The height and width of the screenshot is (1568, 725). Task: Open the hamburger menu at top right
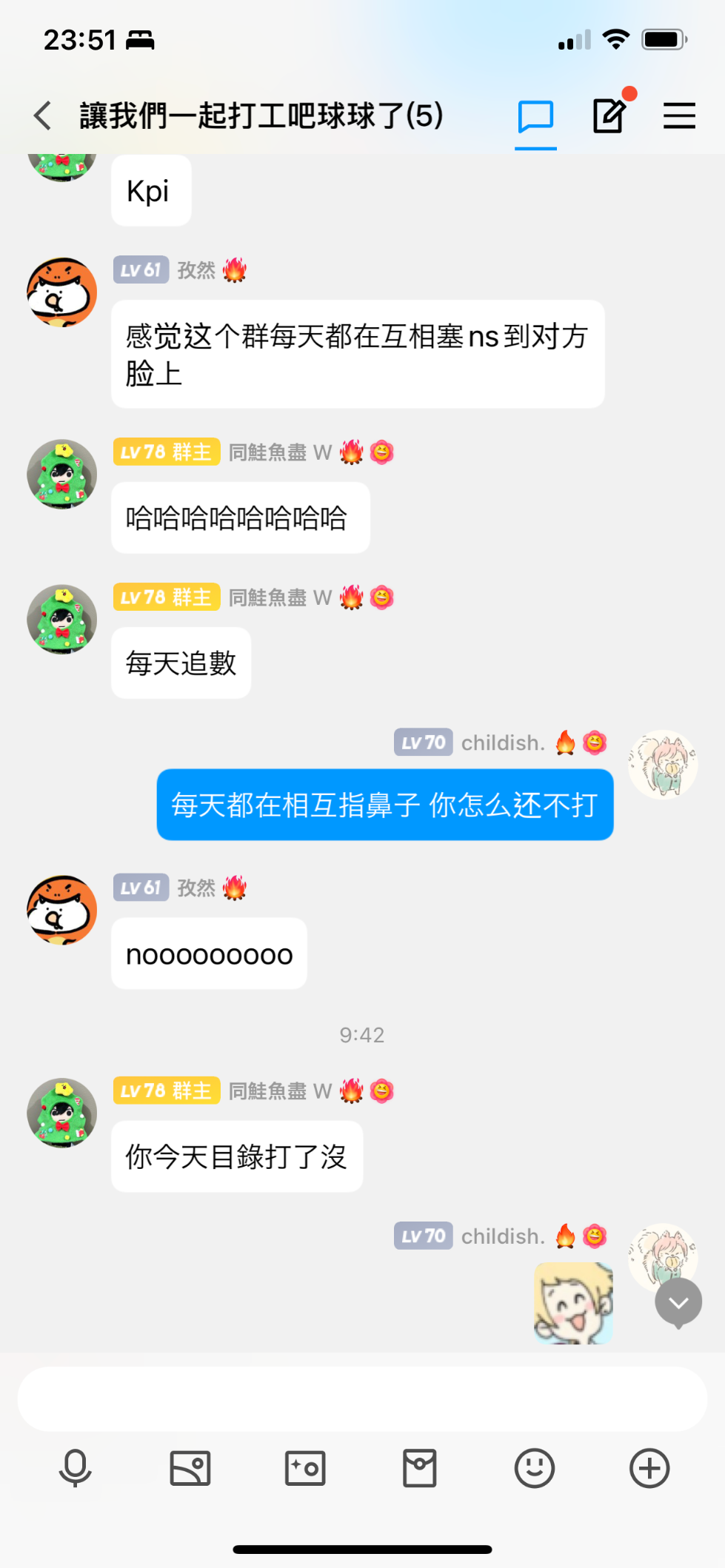click(x=679, y=116)
